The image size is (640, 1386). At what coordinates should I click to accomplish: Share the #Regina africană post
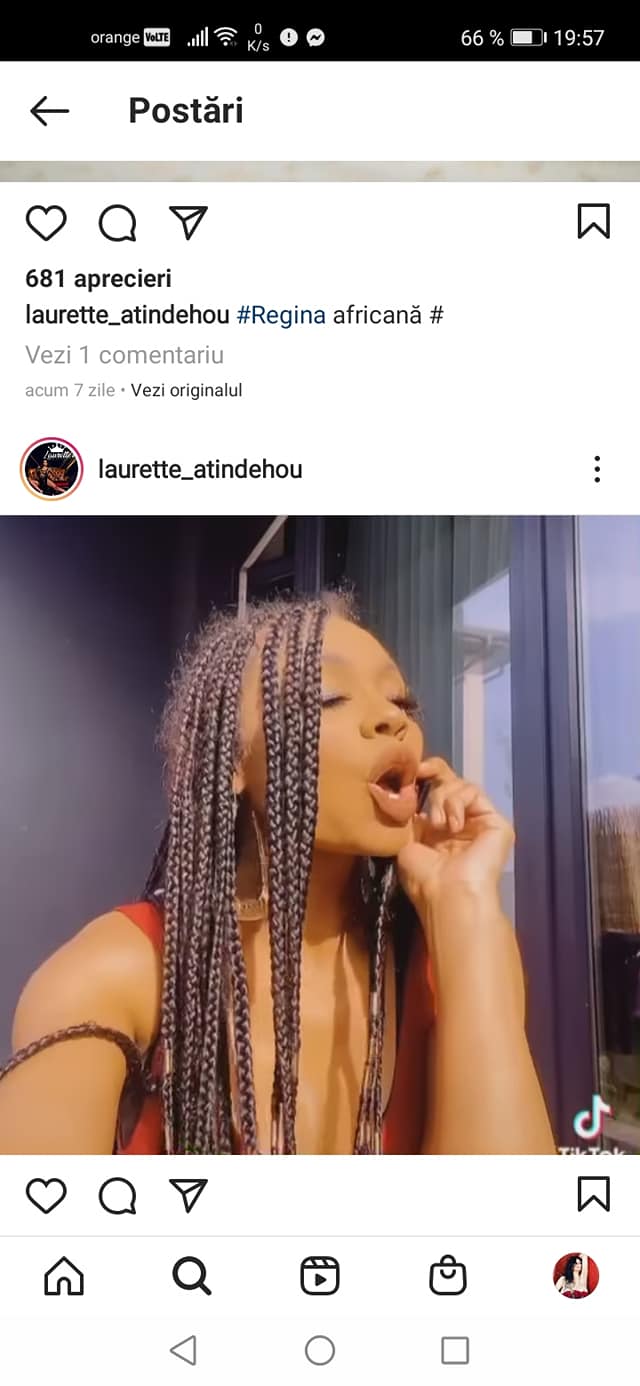(x=188, y=222)
